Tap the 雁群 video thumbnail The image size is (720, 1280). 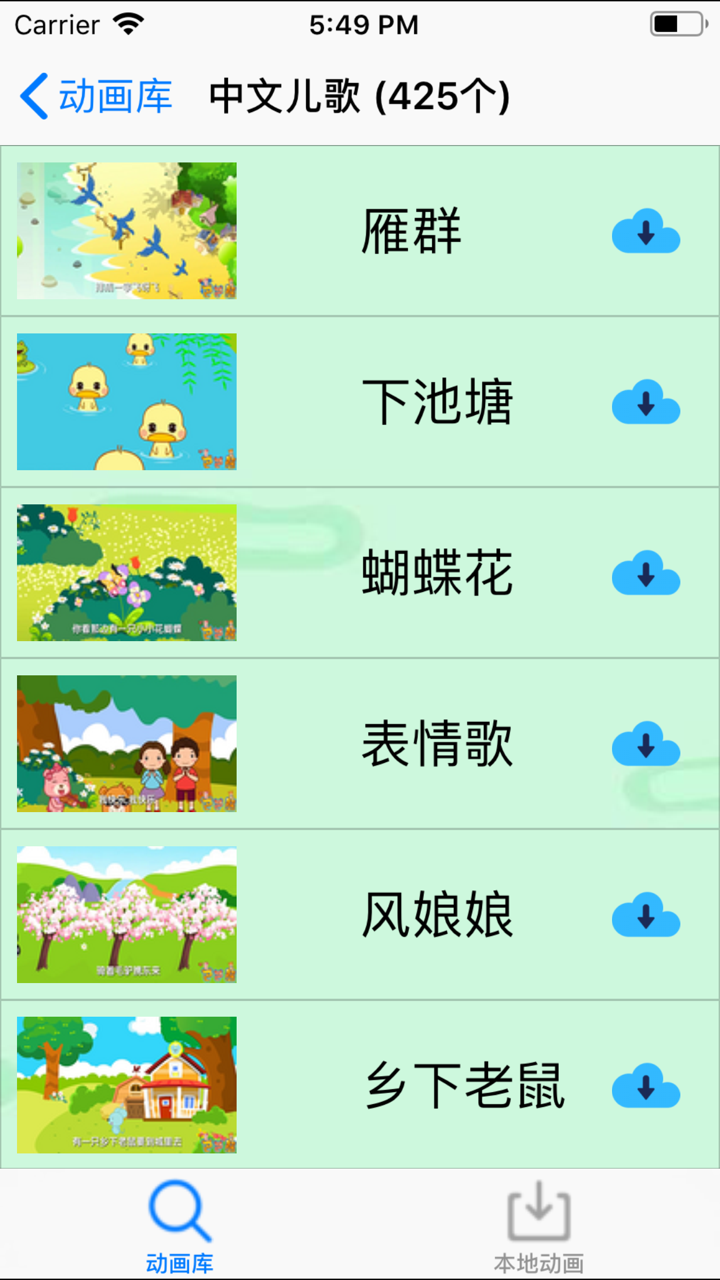click(127, 231)
